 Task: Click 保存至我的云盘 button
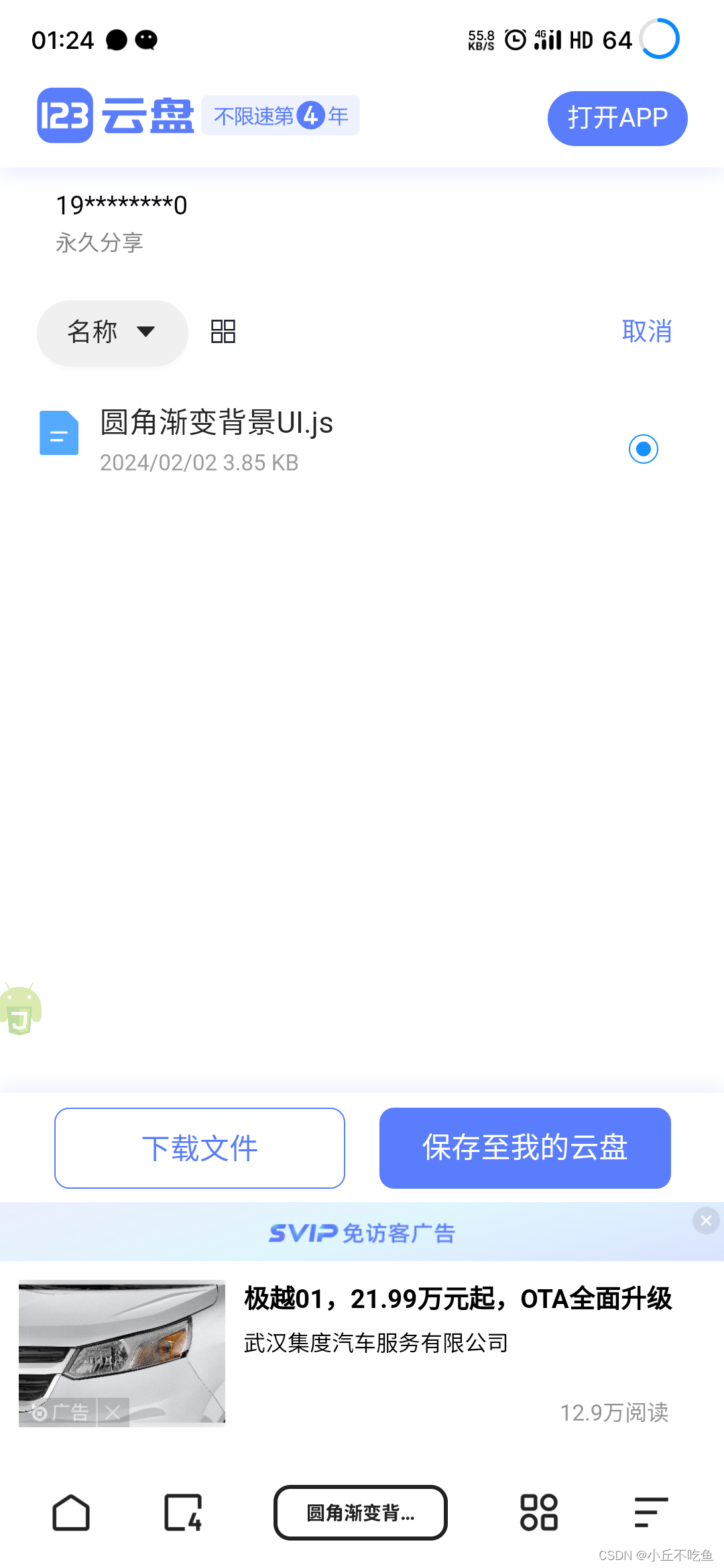point(524,1148)
